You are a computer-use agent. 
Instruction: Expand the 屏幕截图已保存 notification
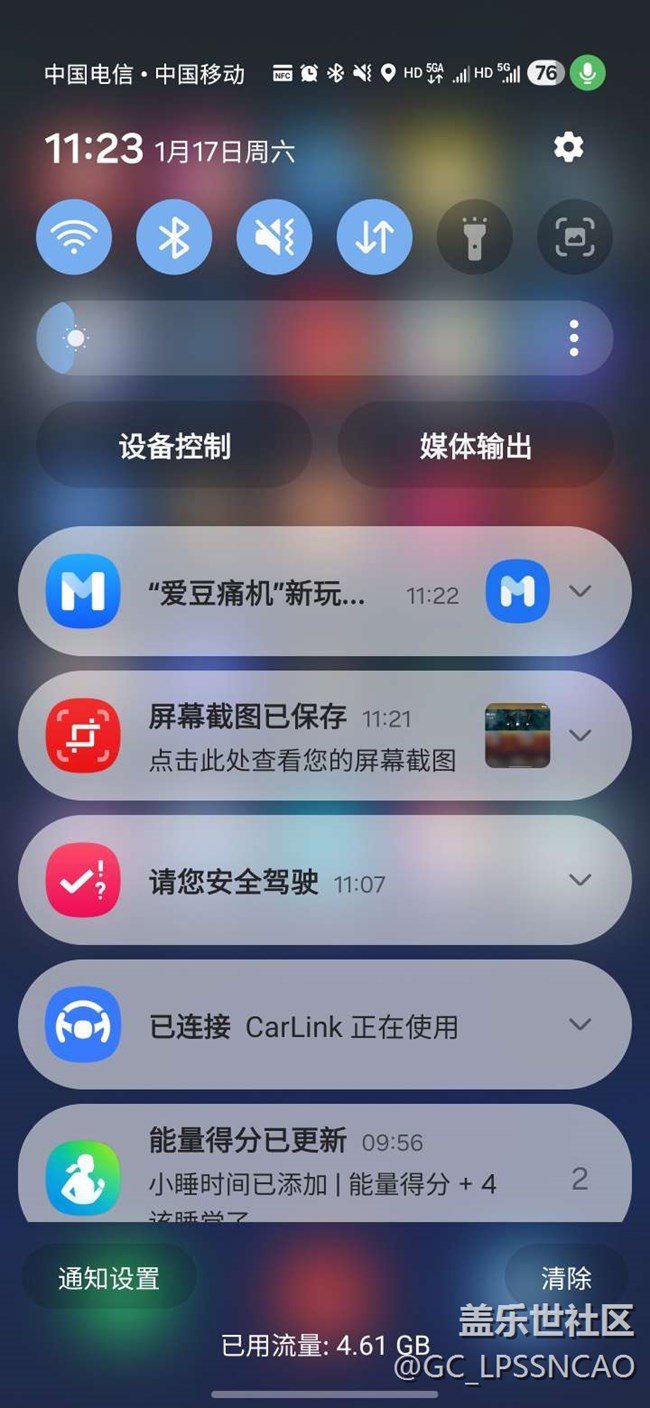(580, 735)
